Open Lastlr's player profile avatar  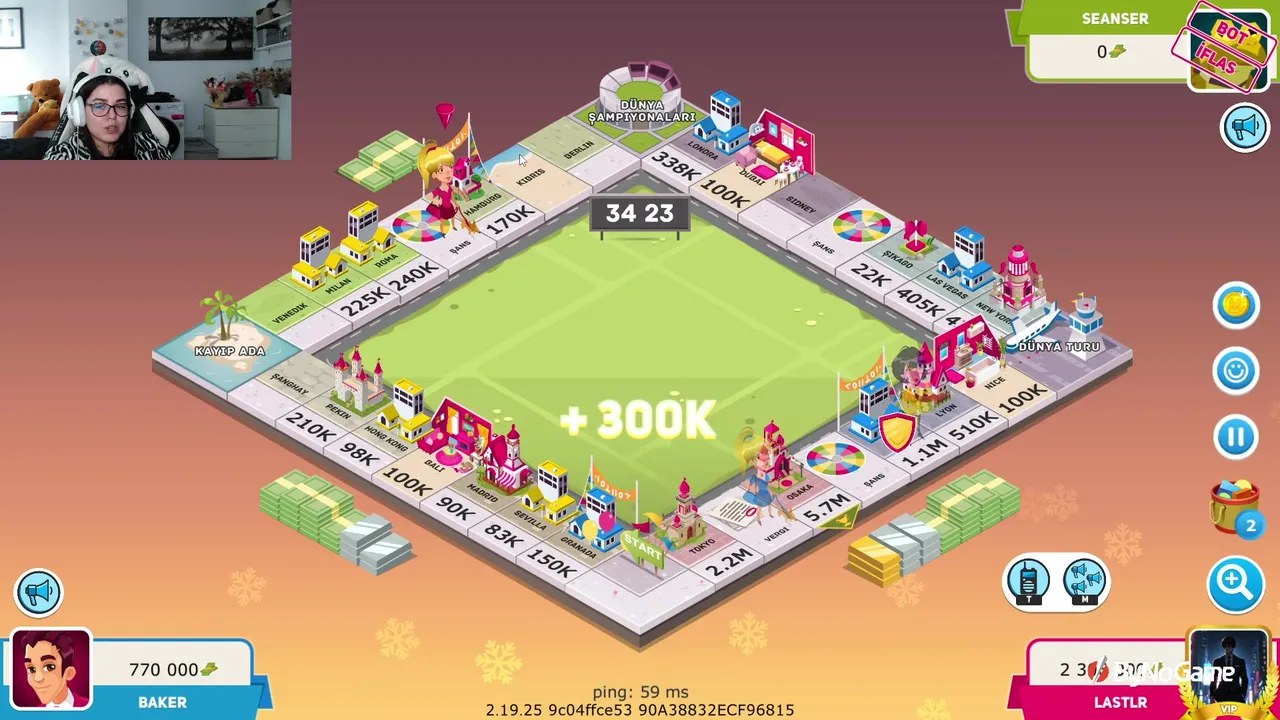[x=1228, y=672]
